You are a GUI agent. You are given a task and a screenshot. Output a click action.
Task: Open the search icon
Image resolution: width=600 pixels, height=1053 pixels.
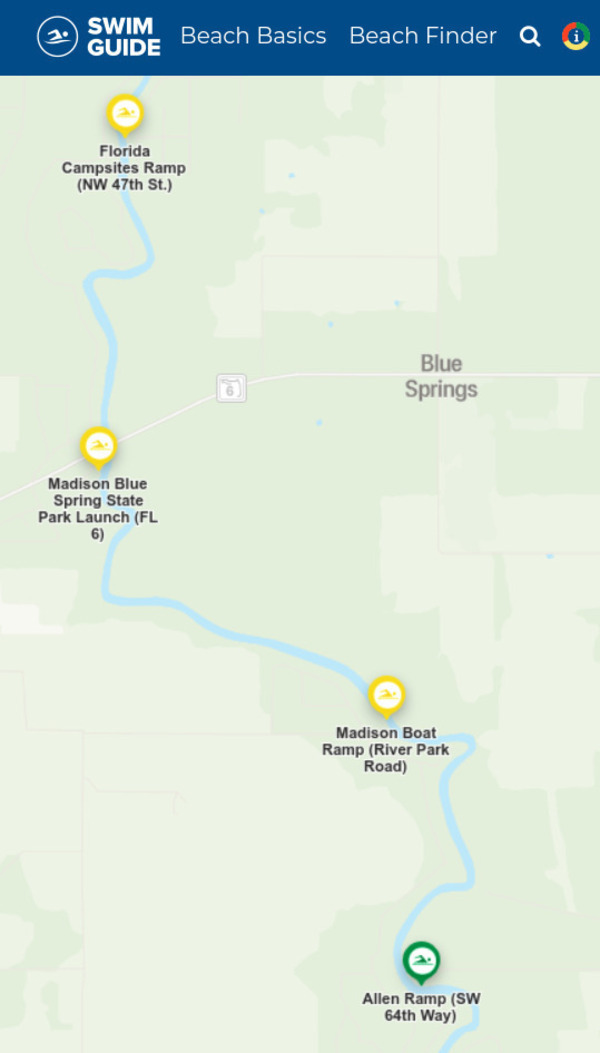[x=530, y=37]
